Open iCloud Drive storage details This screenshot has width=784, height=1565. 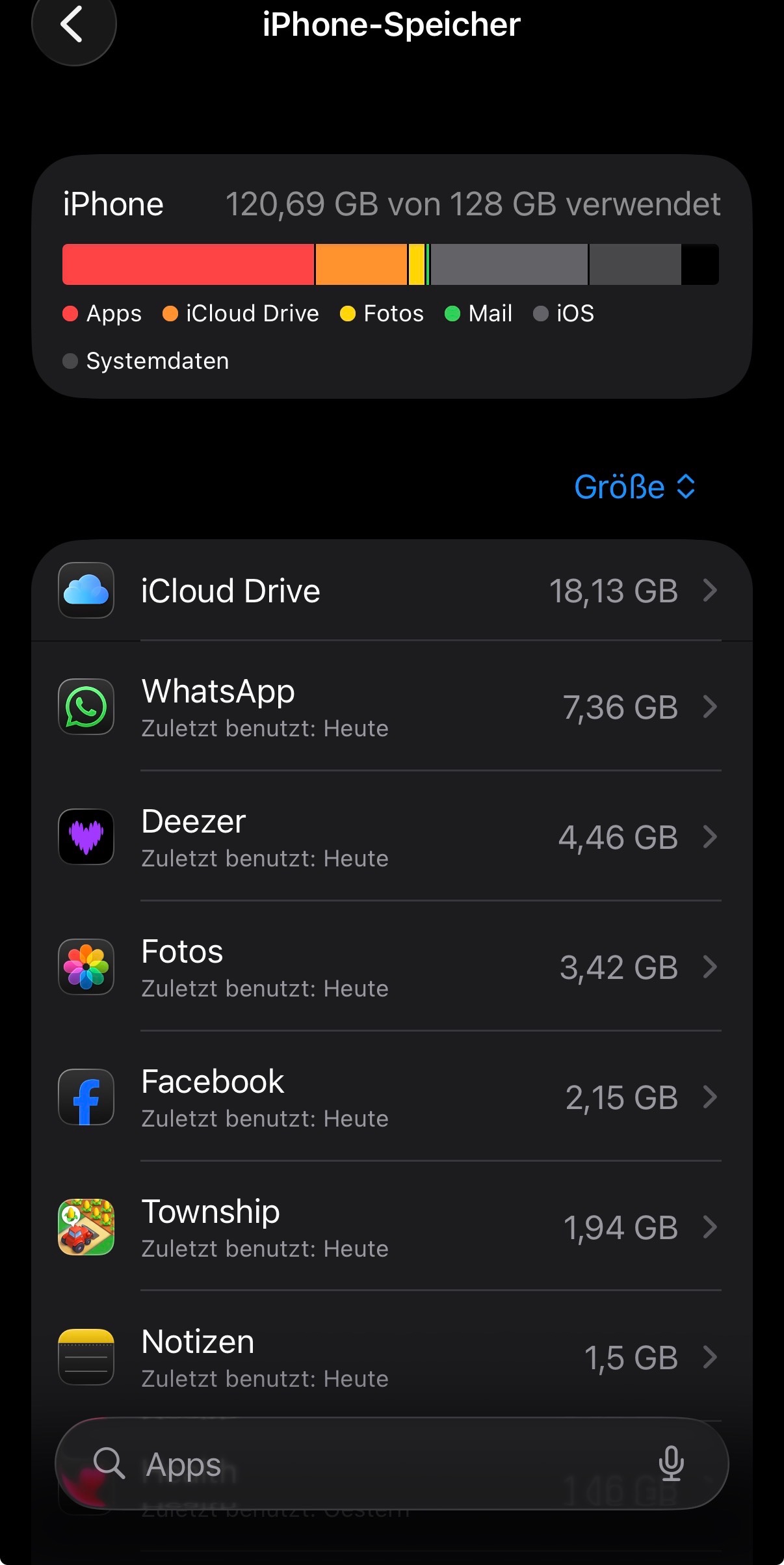click(391, 591)
